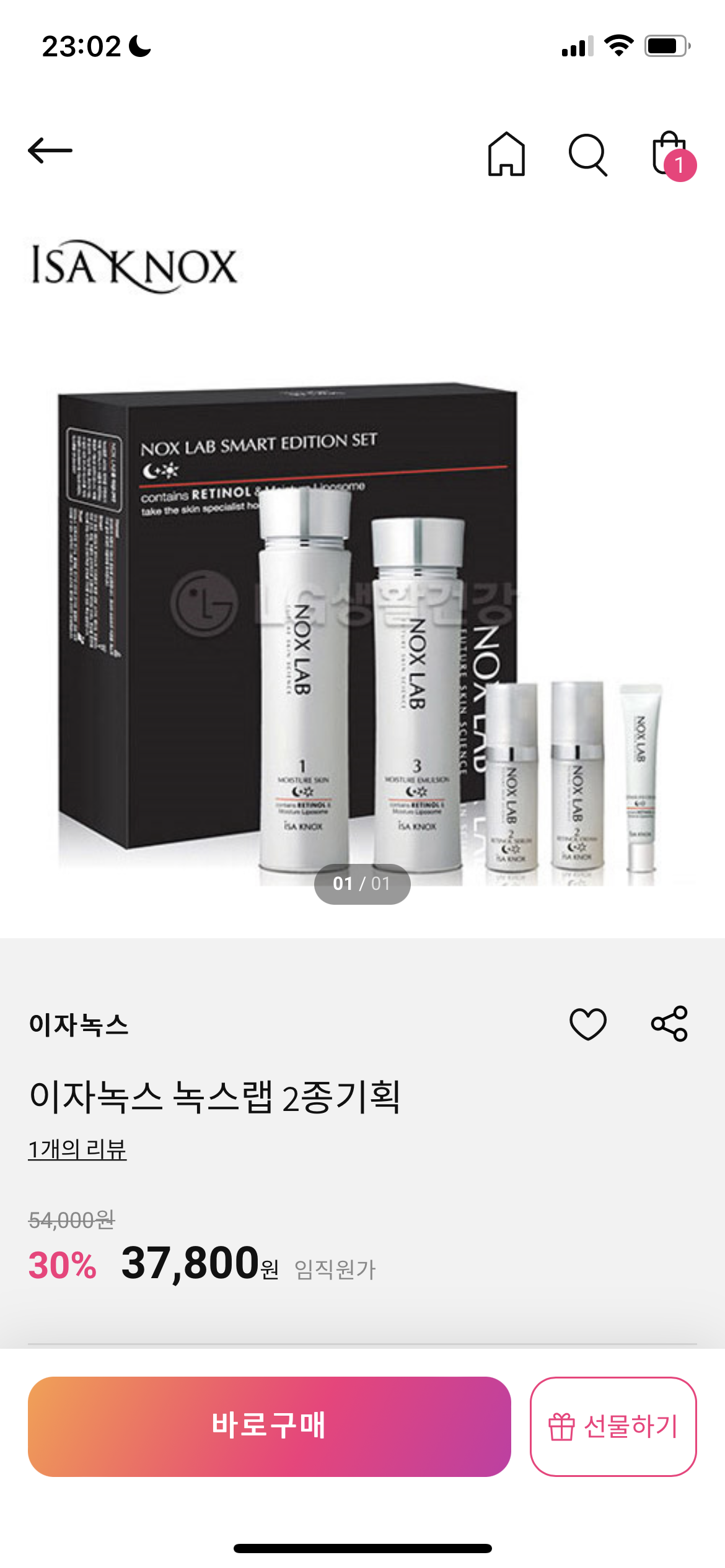Open the home icon
The width and height of the screenshot is (725, 1568).
[x=506, y=154]
